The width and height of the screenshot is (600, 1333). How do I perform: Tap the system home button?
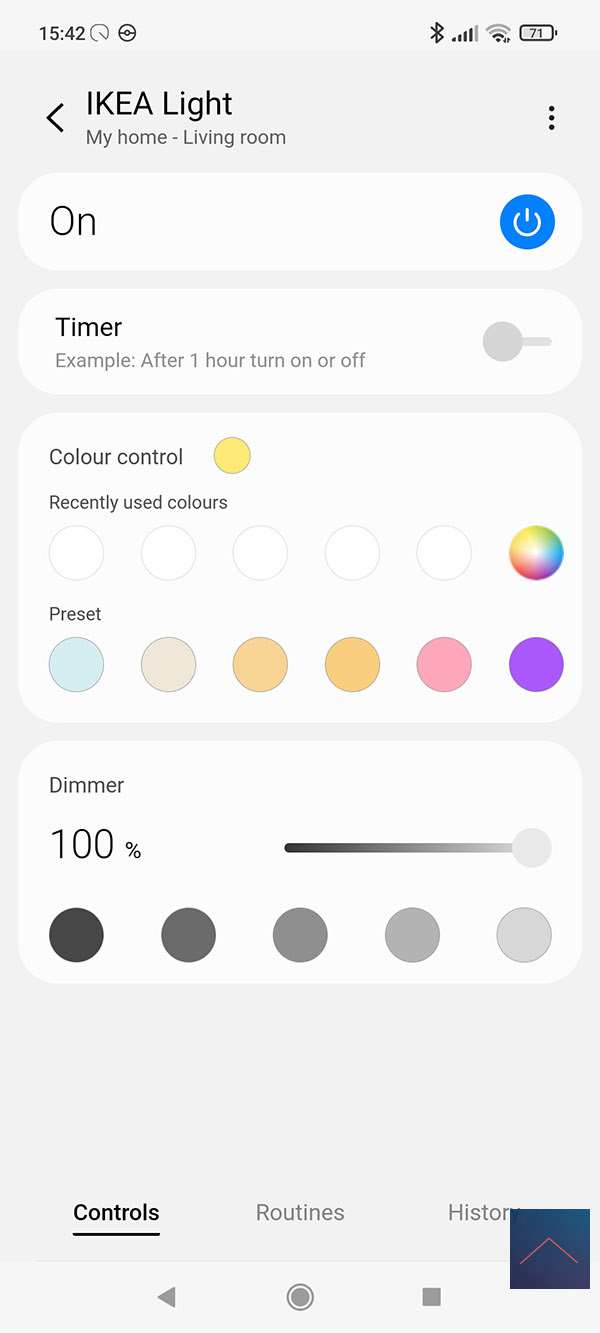click(x=299, y=1297)
